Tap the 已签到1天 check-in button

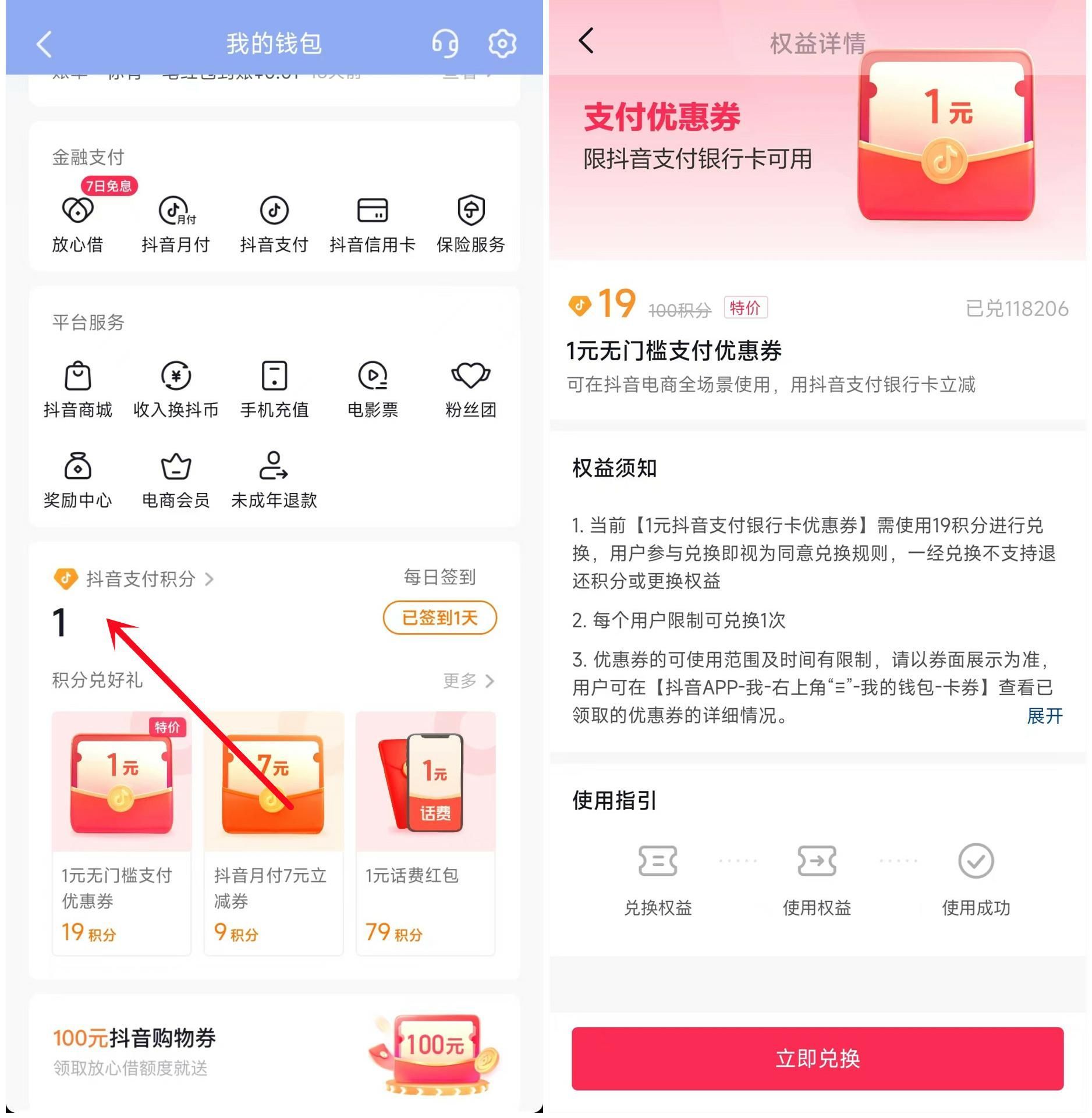coord(440,618)
